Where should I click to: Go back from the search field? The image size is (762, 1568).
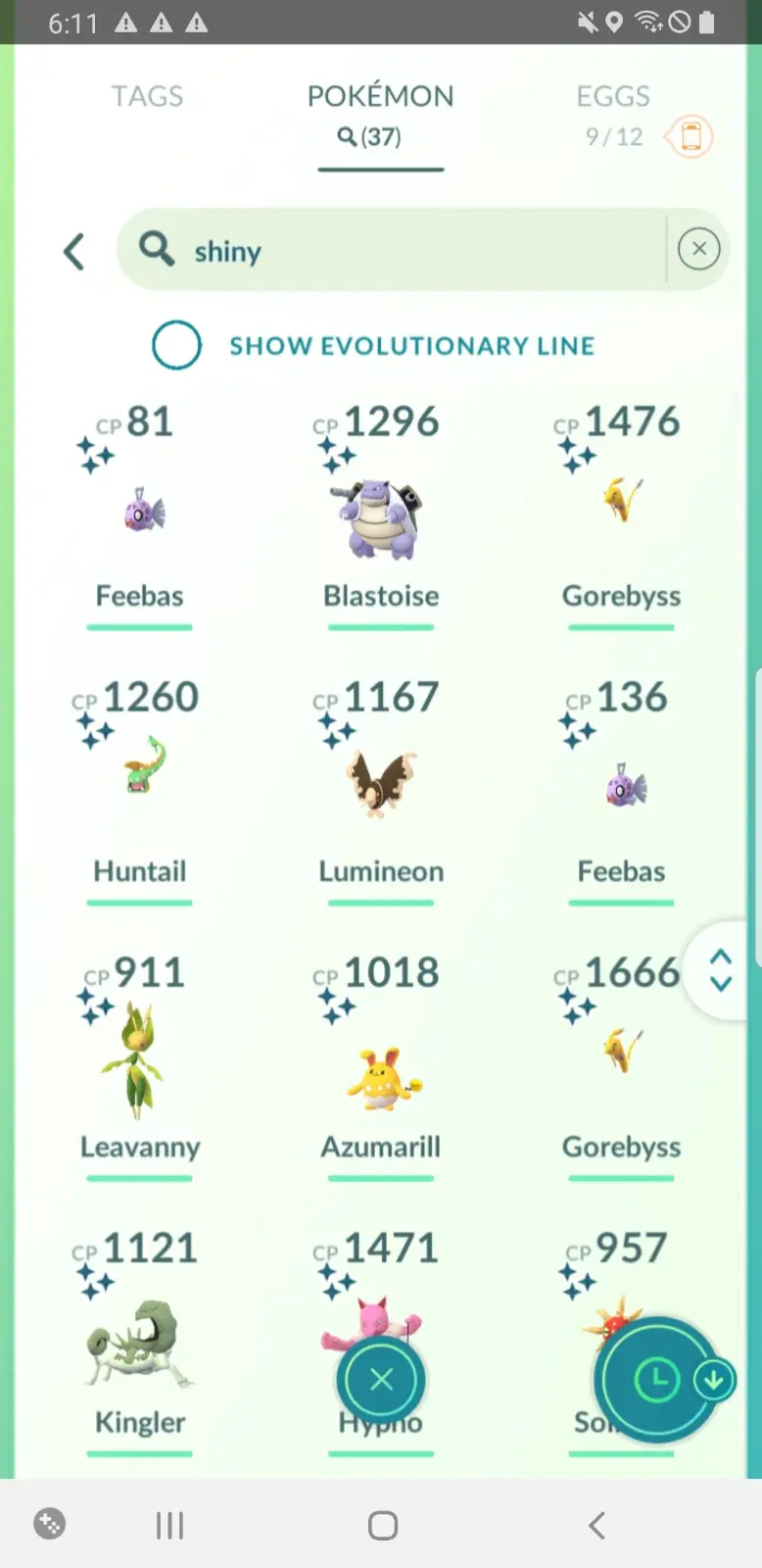tap(73, 251)
